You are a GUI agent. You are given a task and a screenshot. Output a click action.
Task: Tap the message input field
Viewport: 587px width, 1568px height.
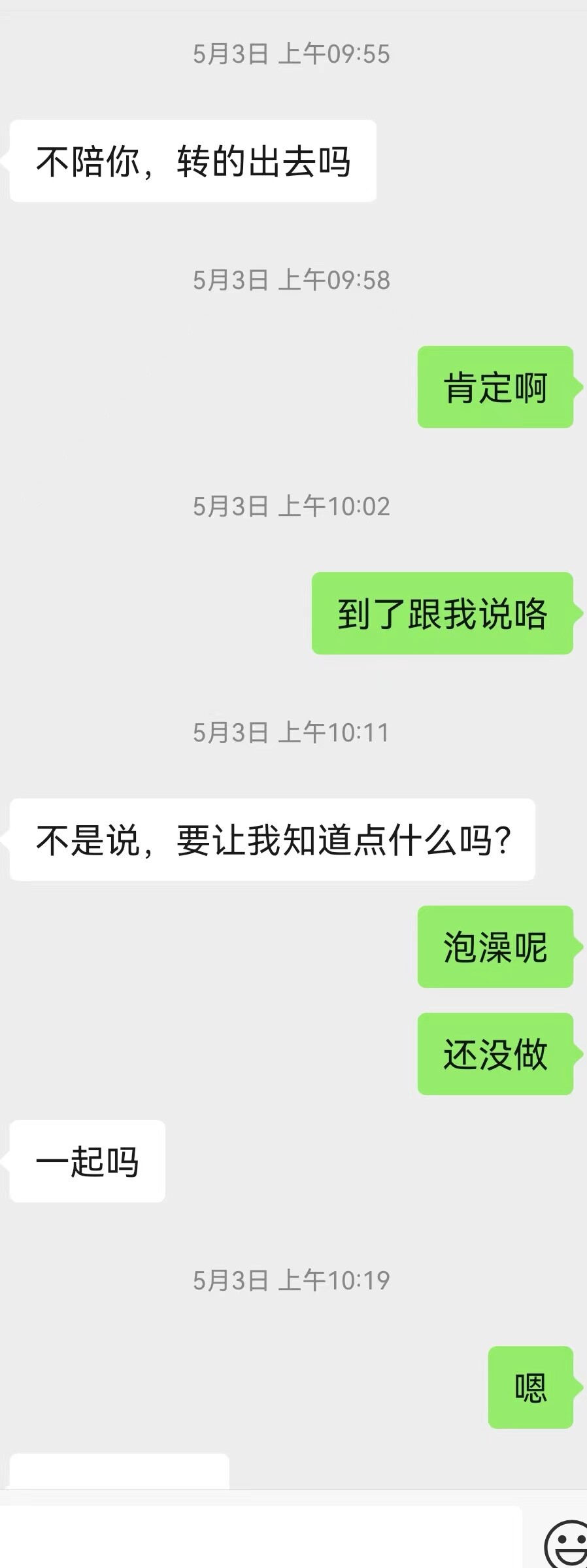click(261, 1537)
